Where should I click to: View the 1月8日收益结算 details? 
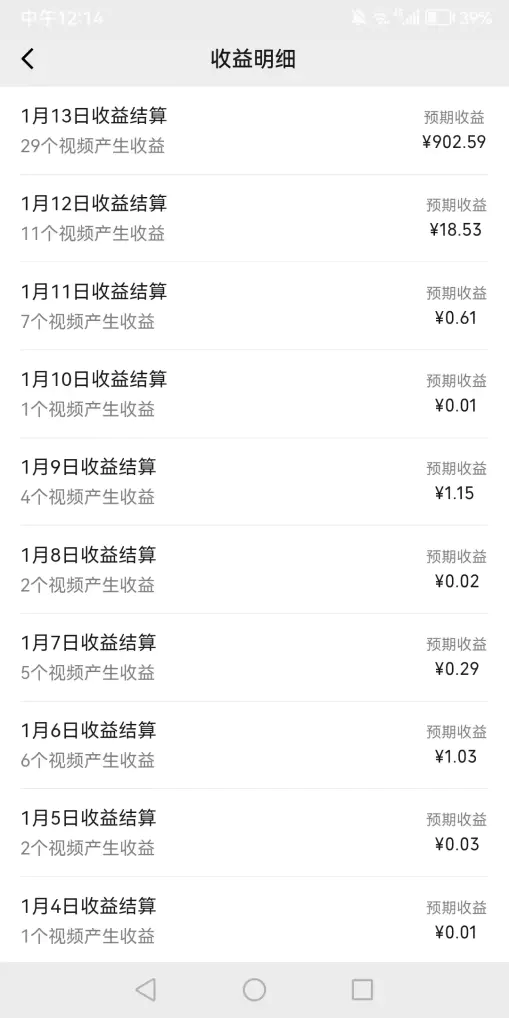254,570
